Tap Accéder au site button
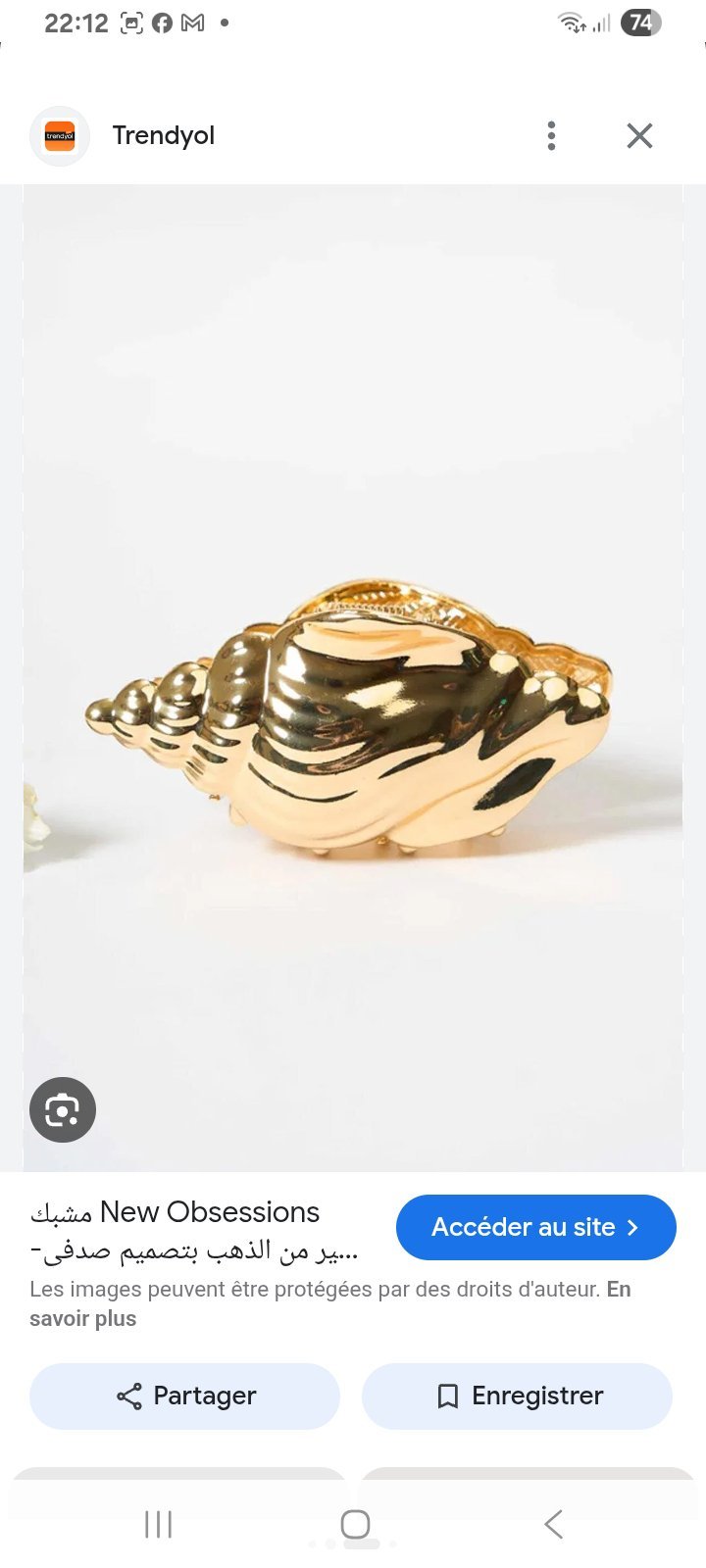 (535, 1227)
